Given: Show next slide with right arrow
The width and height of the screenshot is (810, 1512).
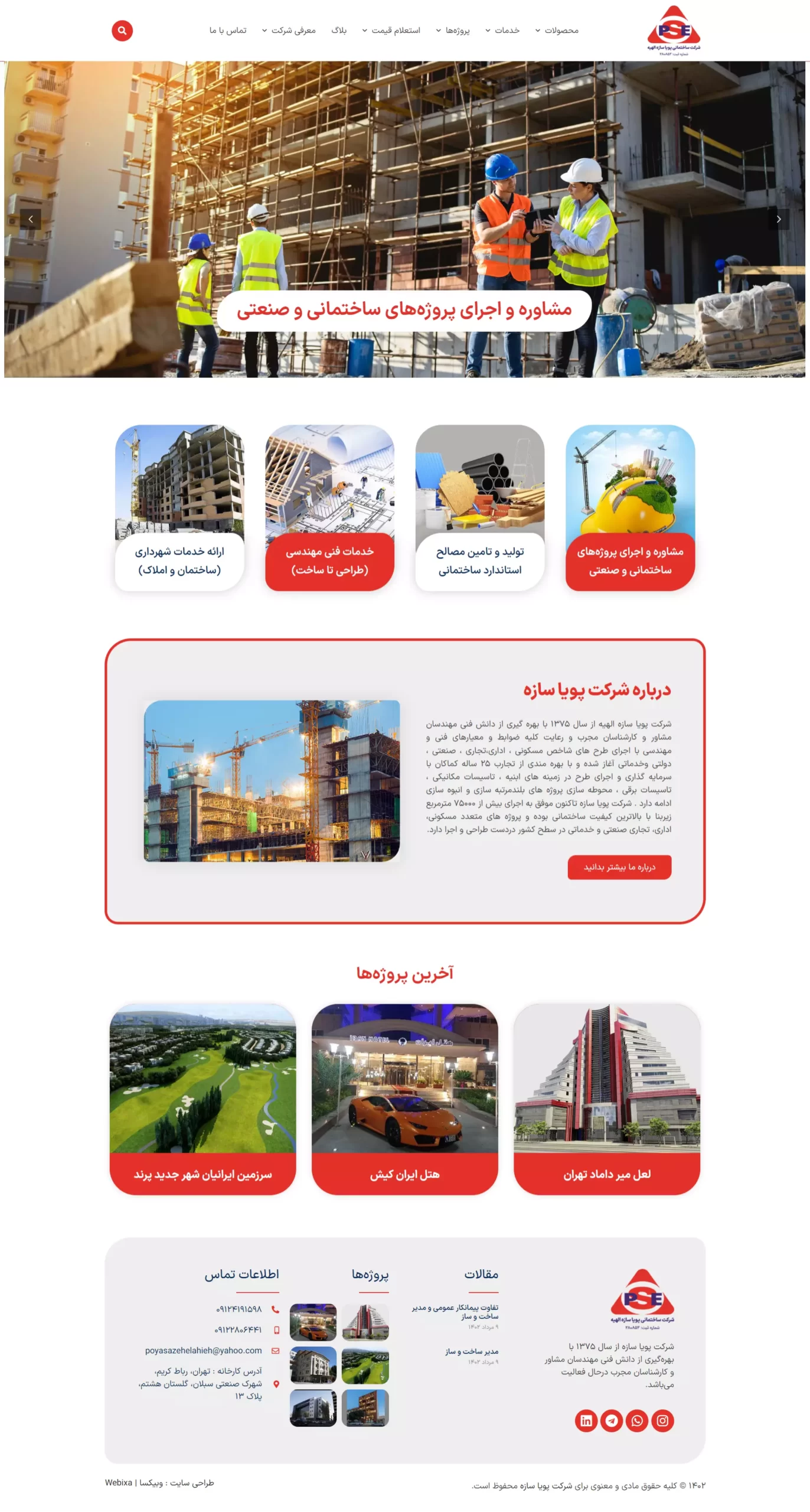Looking at the screenshot, I should [x=778, y=219].
